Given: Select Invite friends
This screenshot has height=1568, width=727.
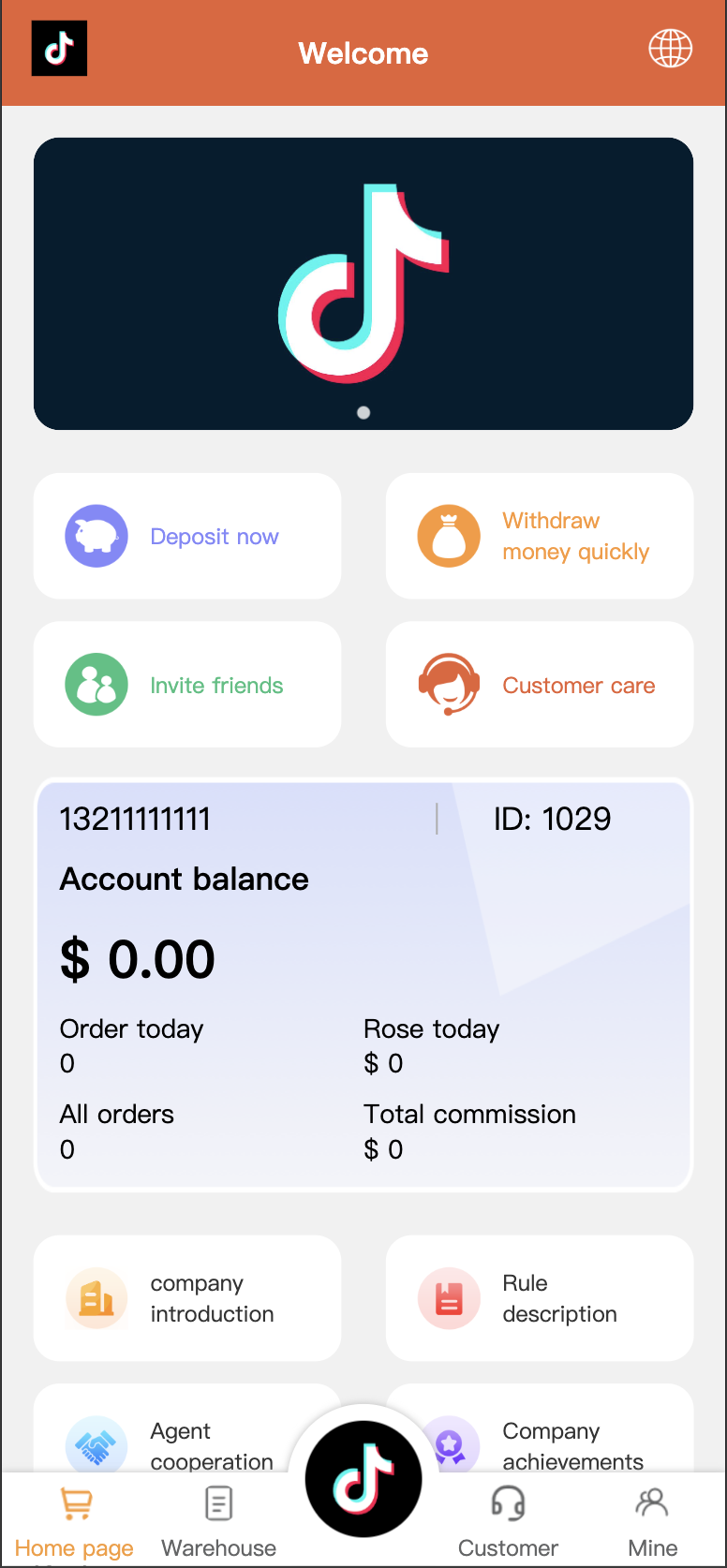Looking at the screenshot, I should tap(187, 685).
